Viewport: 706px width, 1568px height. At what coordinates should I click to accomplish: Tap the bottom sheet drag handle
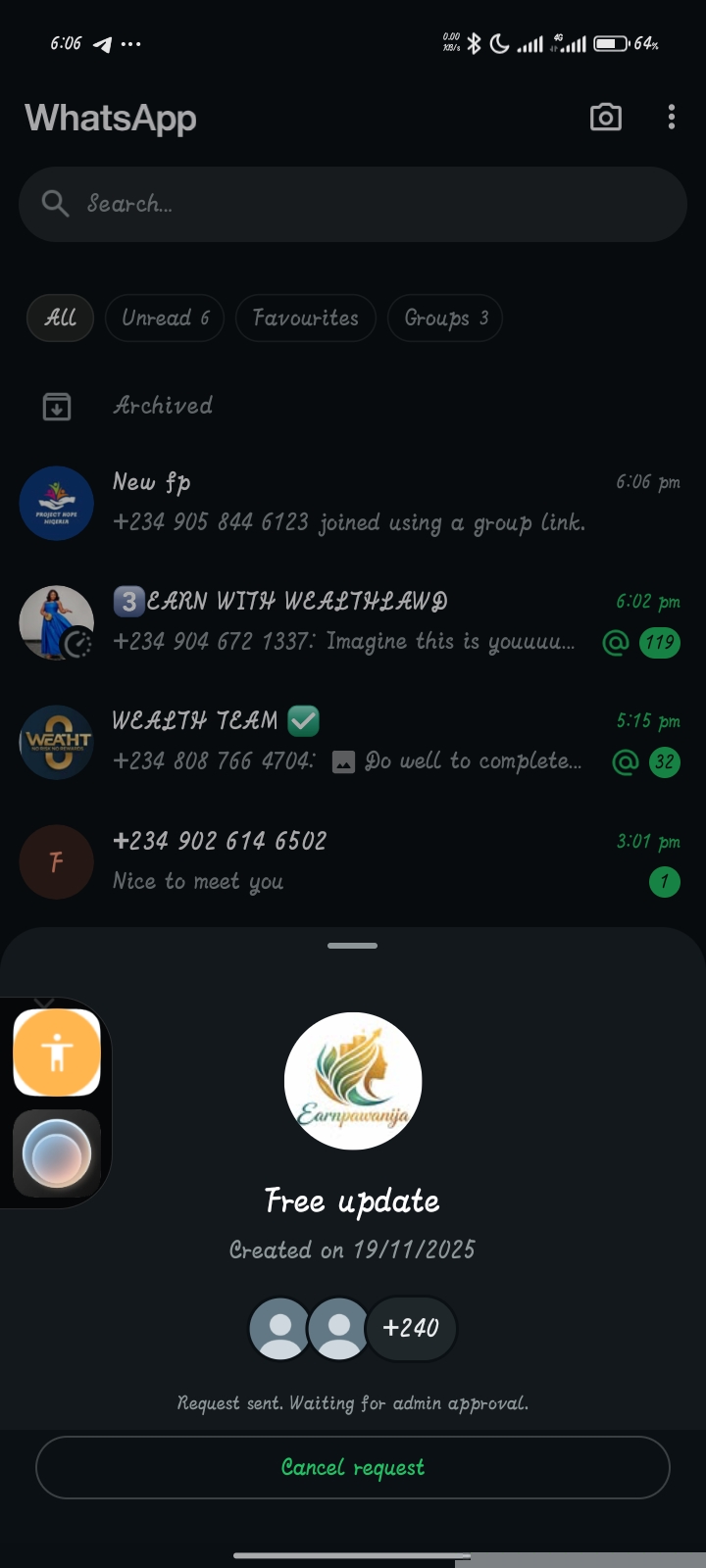click(x=353, y=946)
